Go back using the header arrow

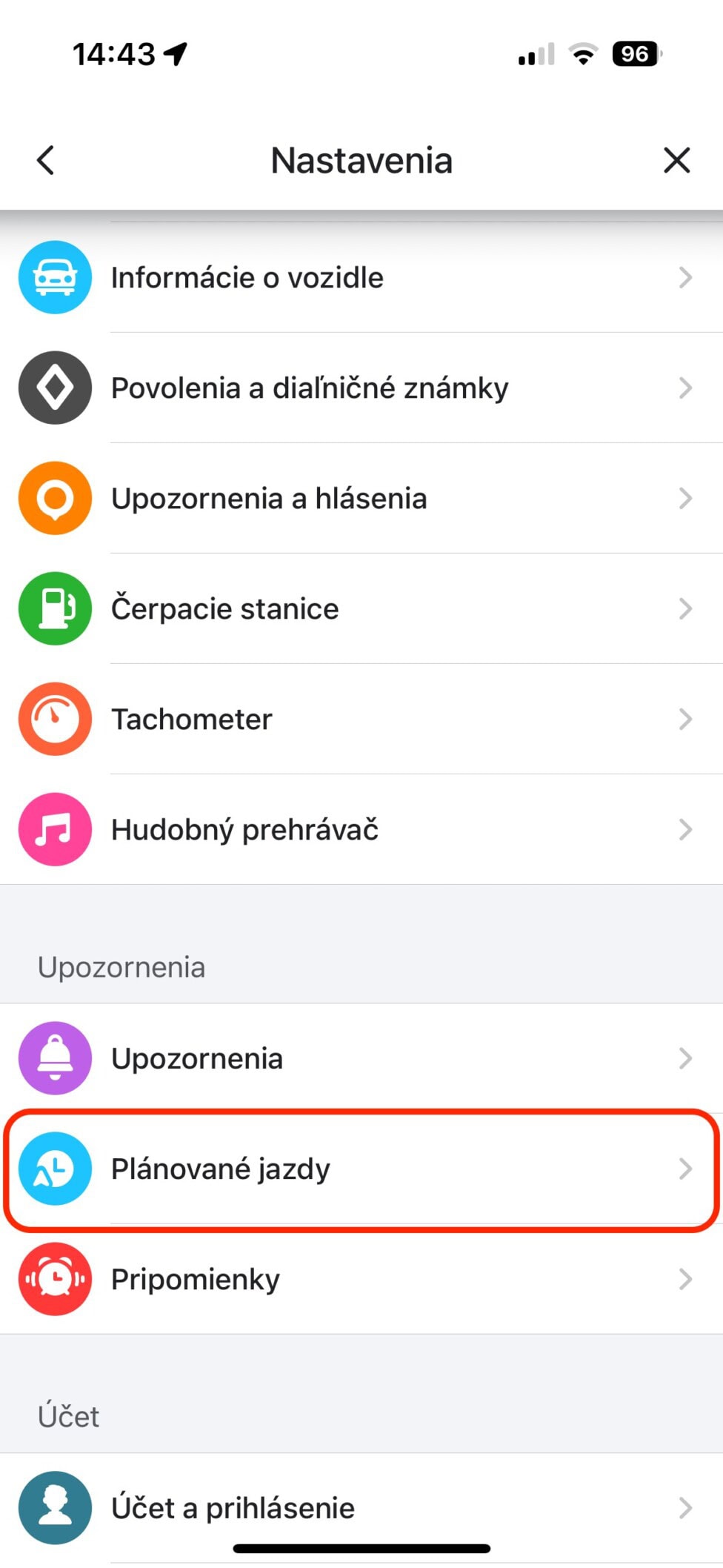46,160
